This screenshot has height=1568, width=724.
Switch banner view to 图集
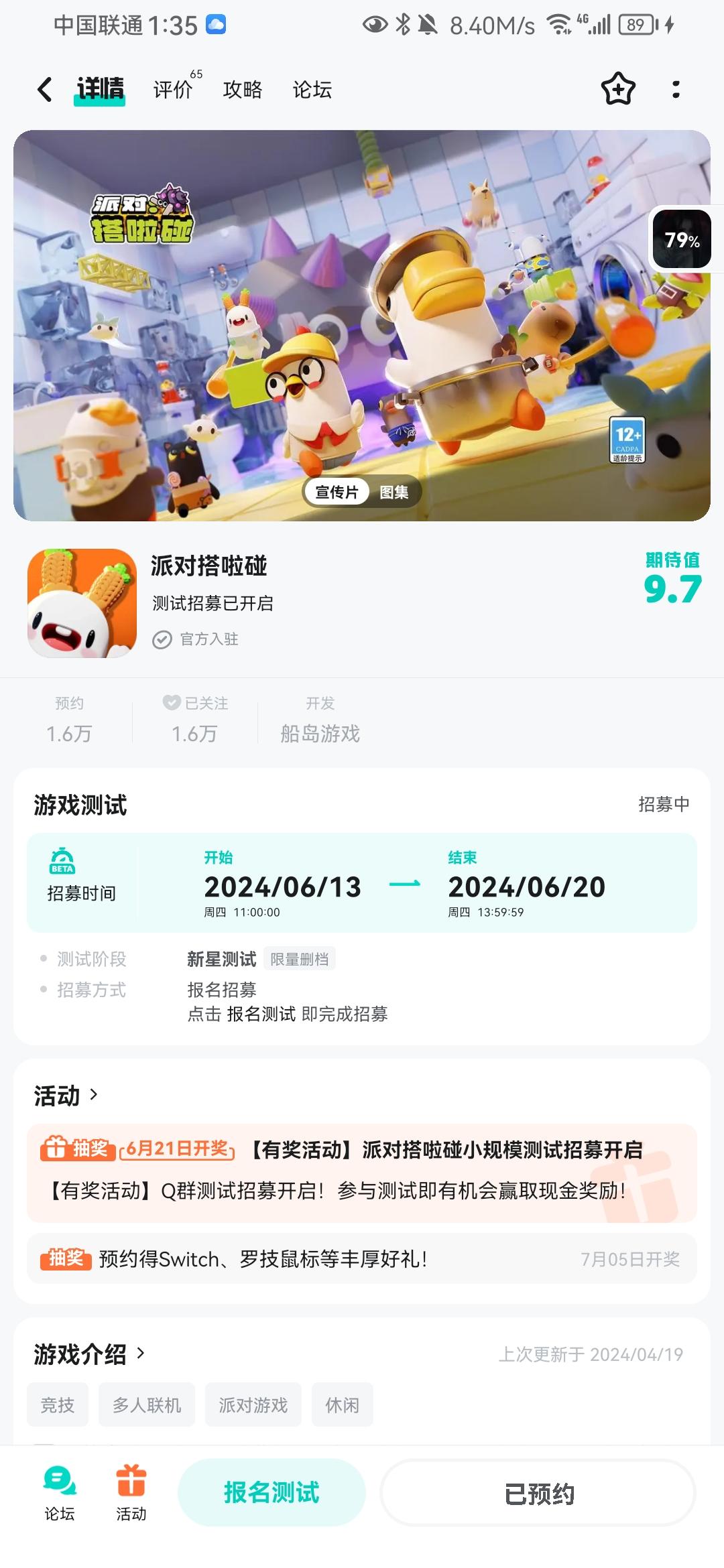pyautogui.click(x=396, y=493)
